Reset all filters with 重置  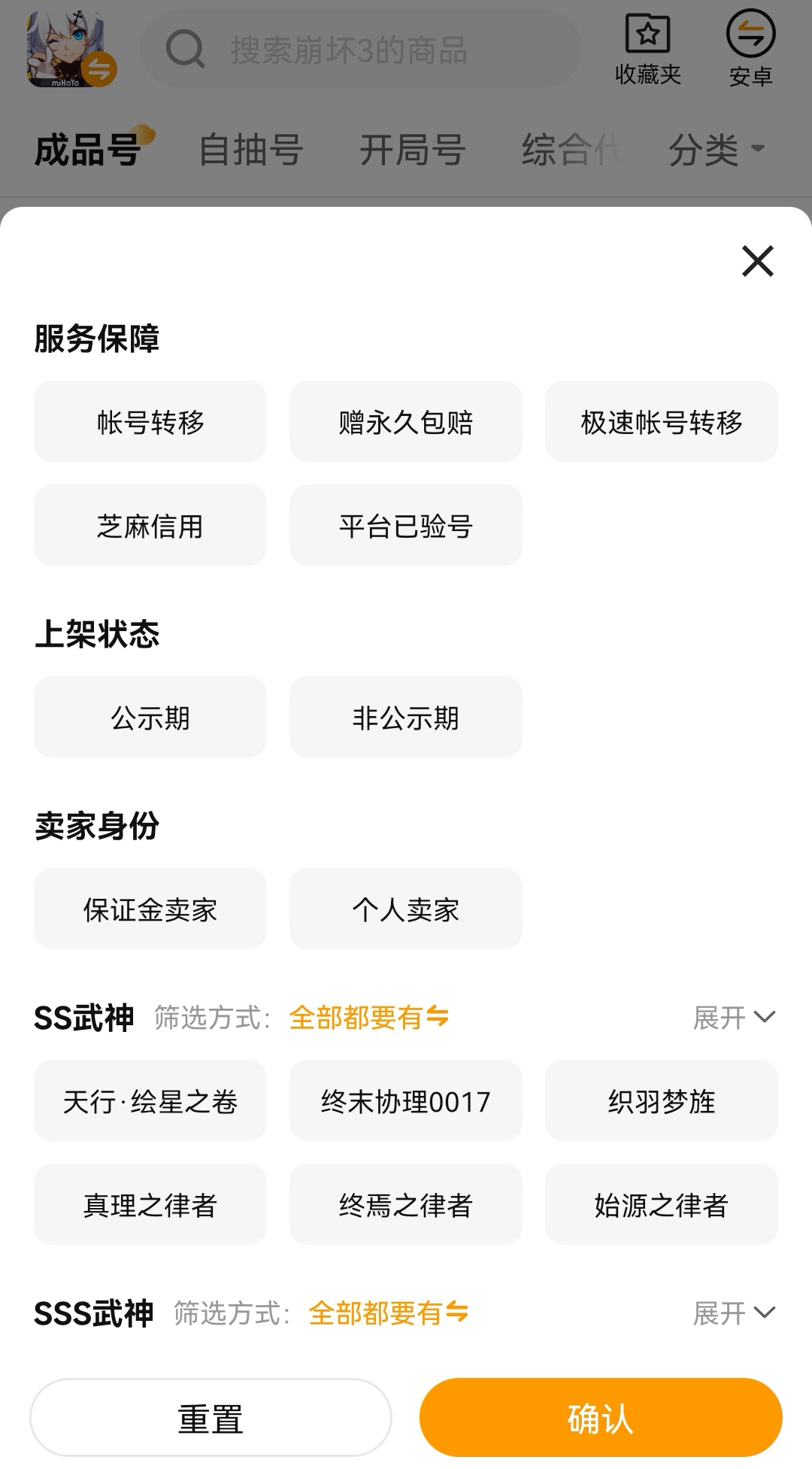211,1419
